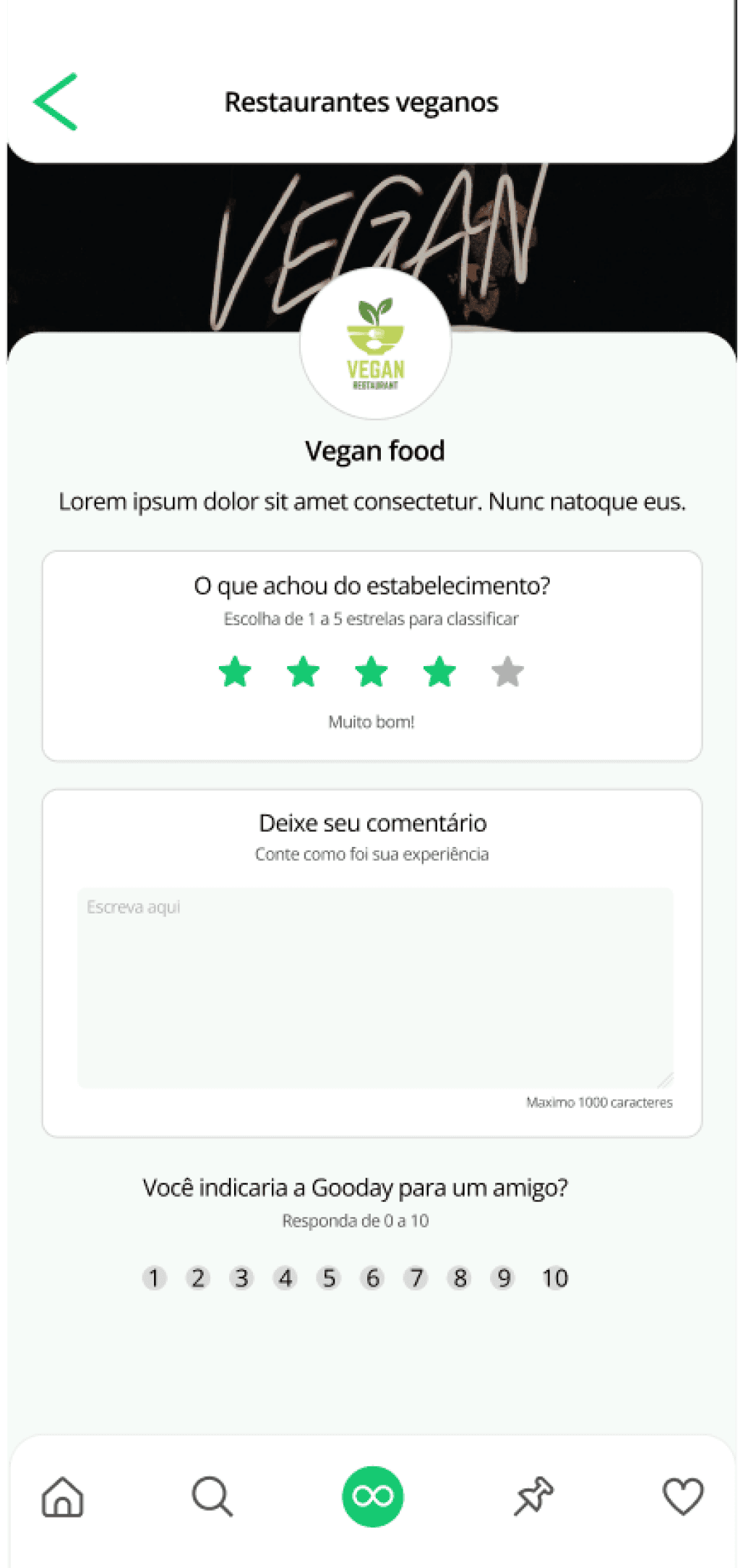Open the pinned places tab
743x1568 pixels.
pyautogui.click(x=533, y=1496)
